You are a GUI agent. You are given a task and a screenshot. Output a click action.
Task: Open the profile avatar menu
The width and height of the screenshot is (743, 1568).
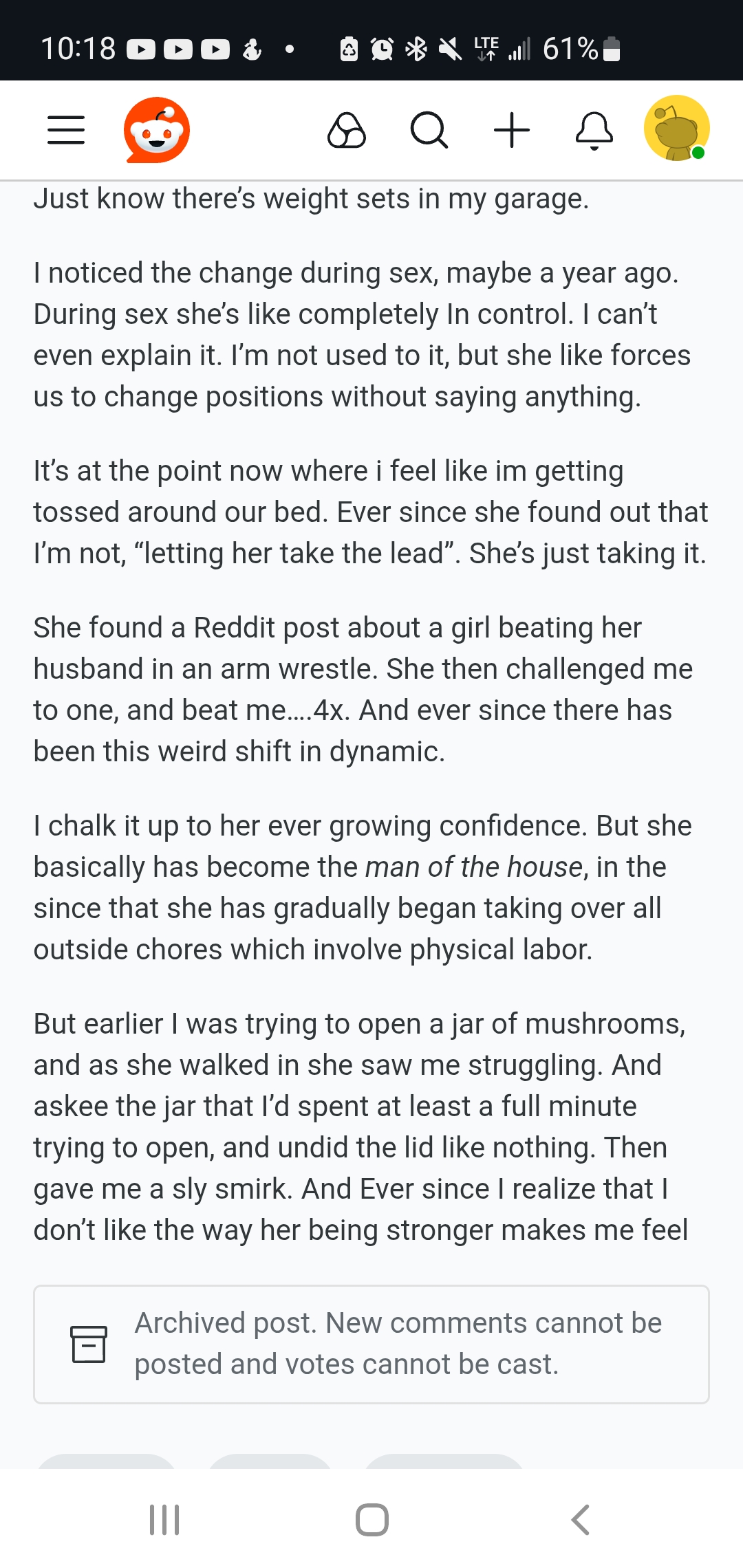click(677, 129)
